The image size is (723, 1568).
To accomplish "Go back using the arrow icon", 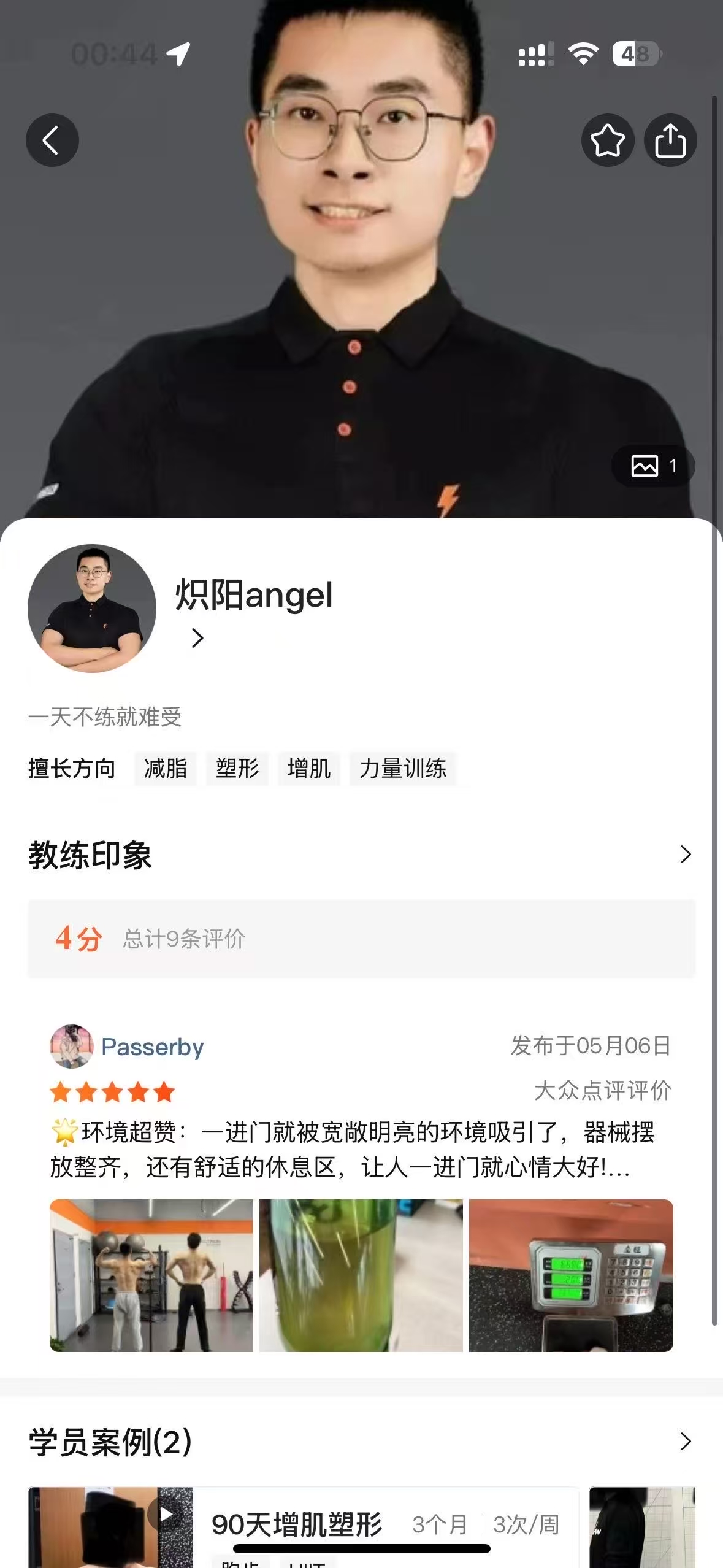I will pos(52,140).
